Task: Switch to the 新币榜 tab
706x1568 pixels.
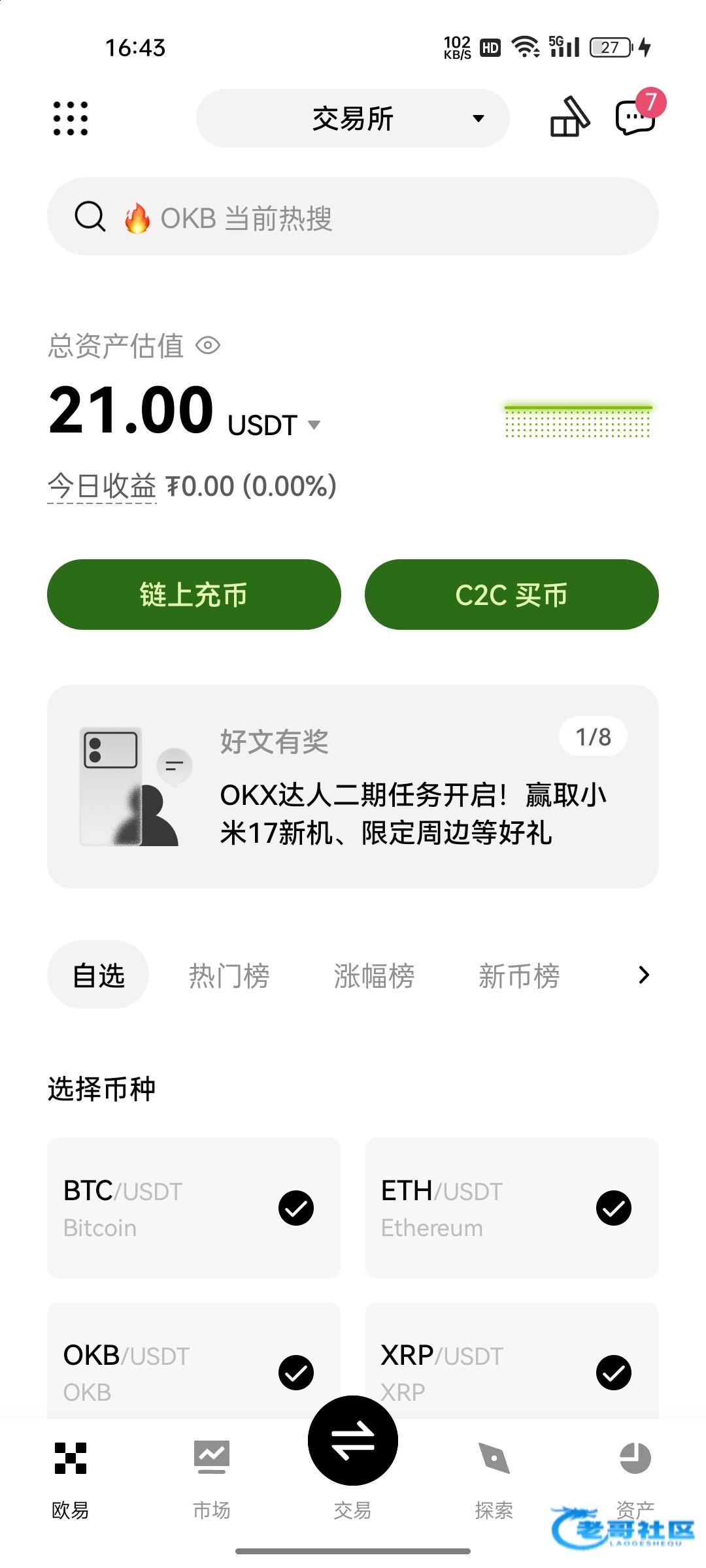Action: pos(519,975)
